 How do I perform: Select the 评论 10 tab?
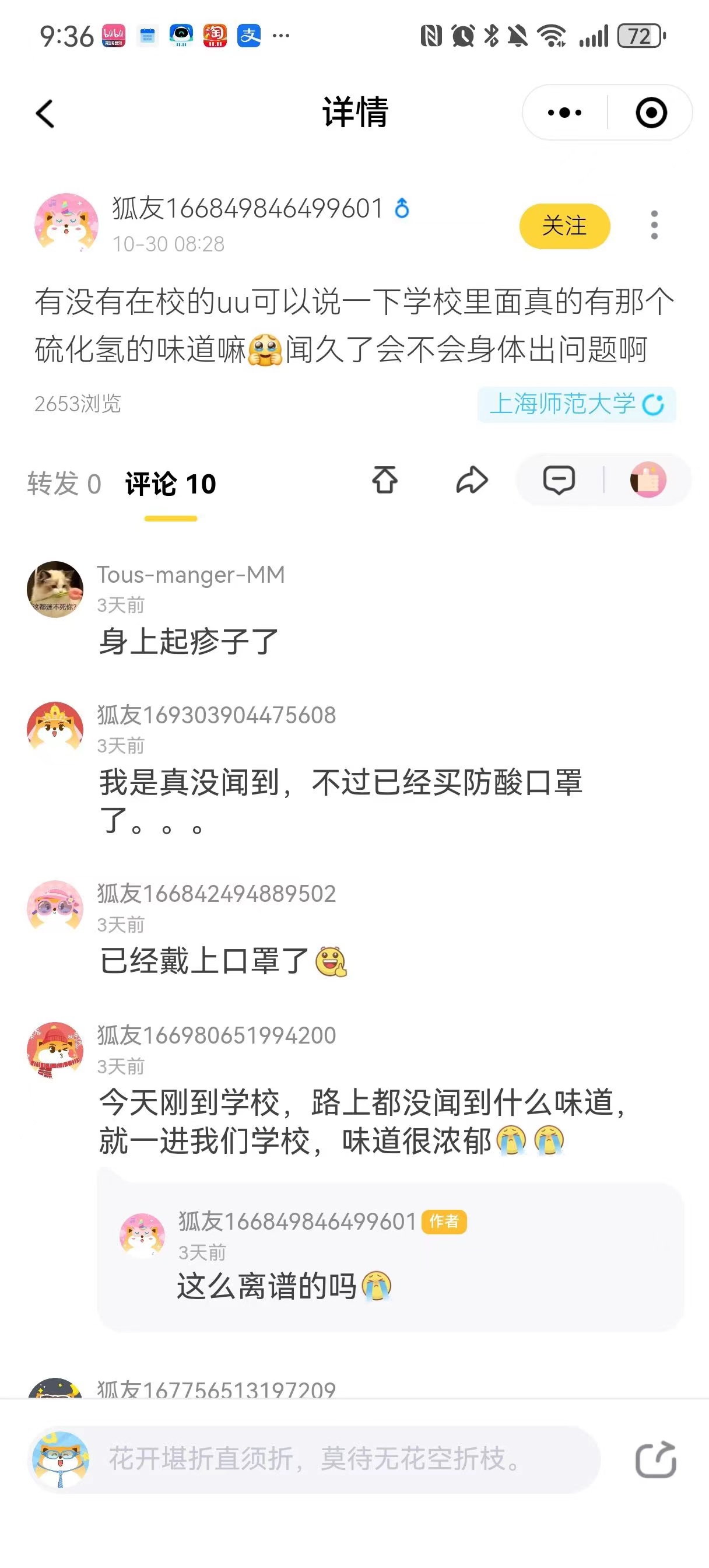[x=170, y=484]
